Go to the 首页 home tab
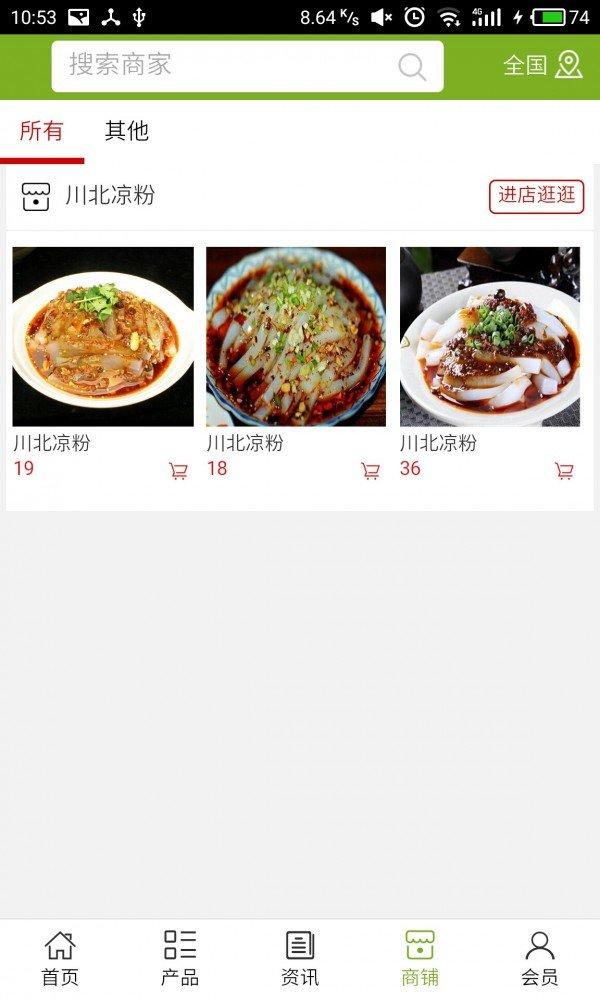The width and height of the screenshot is (600, 1000). click(60, 958)
